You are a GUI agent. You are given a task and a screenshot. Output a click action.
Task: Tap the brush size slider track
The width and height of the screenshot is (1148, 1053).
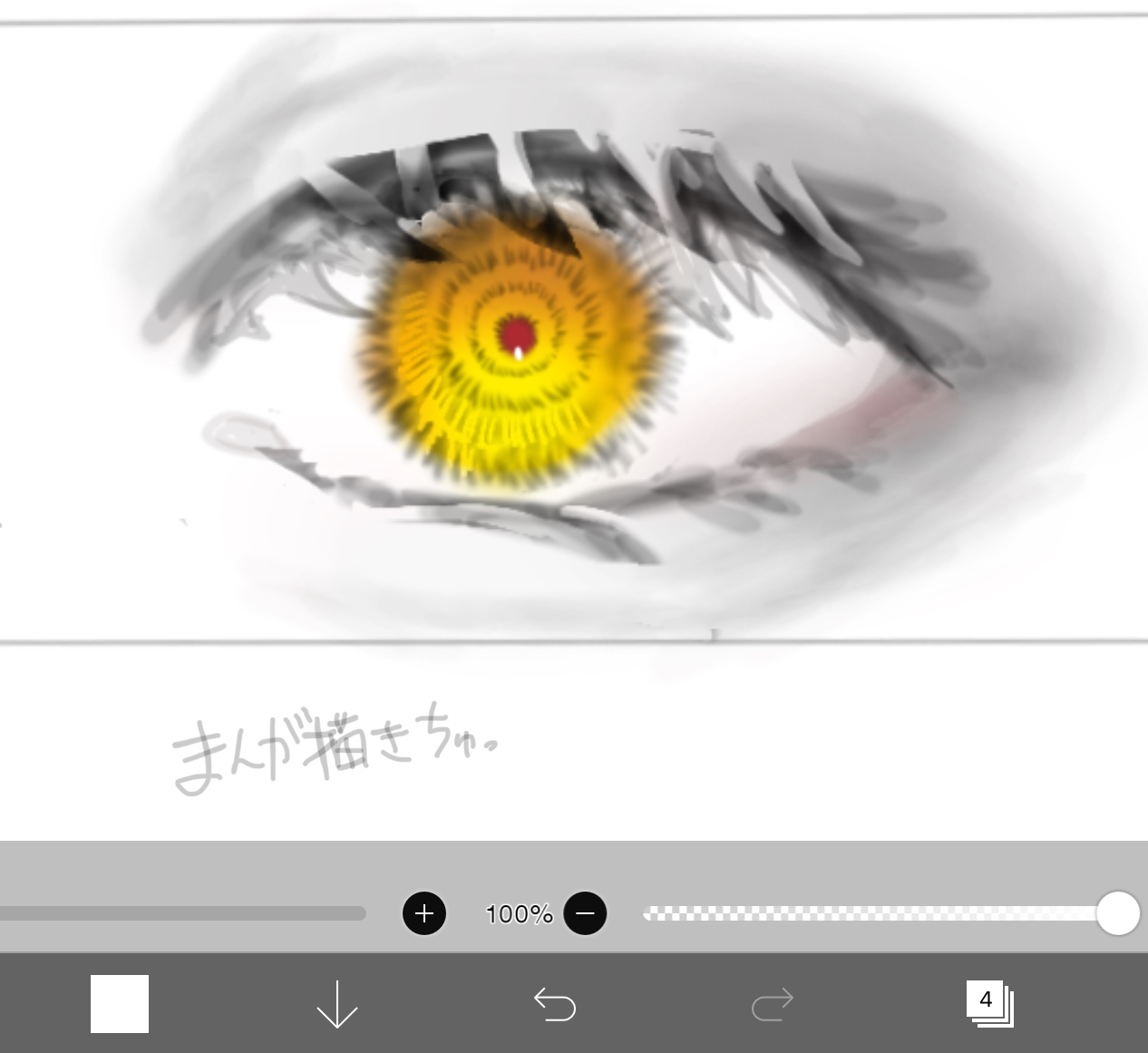181,913
